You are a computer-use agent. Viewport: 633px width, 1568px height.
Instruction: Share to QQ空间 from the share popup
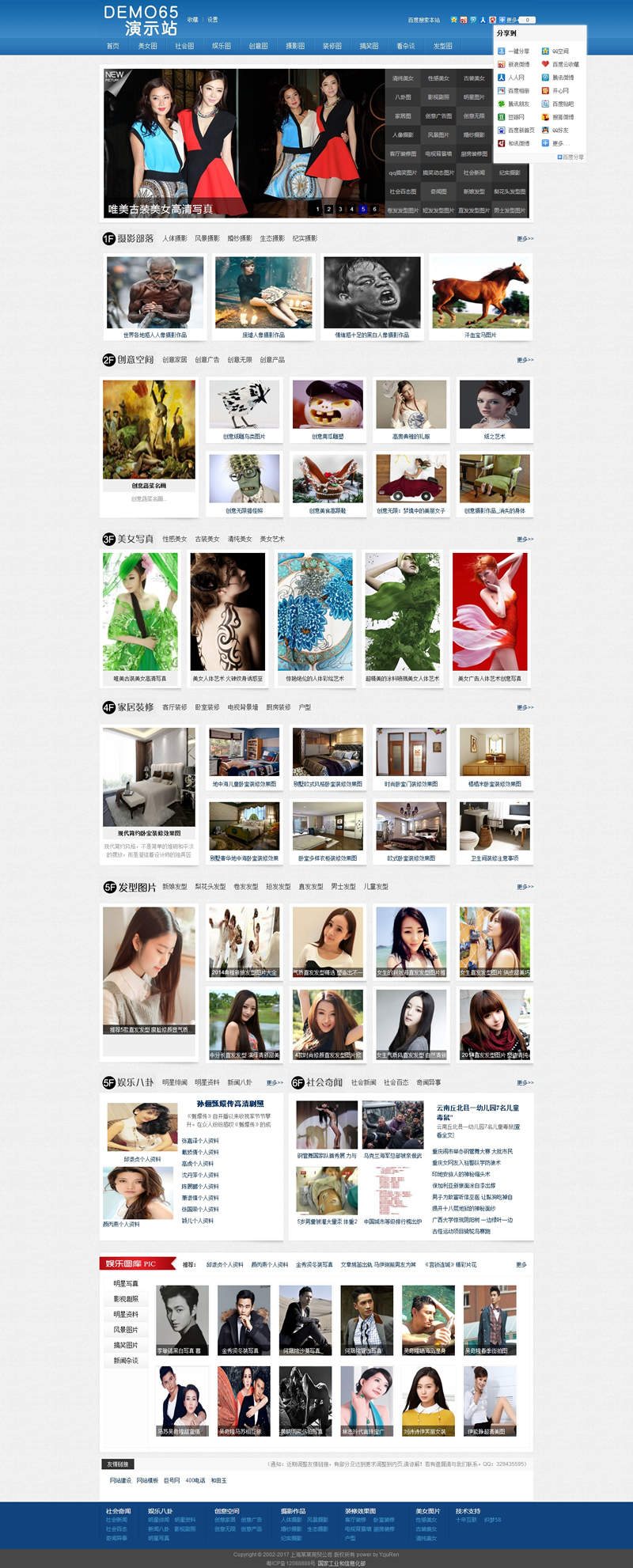point(559,51)
